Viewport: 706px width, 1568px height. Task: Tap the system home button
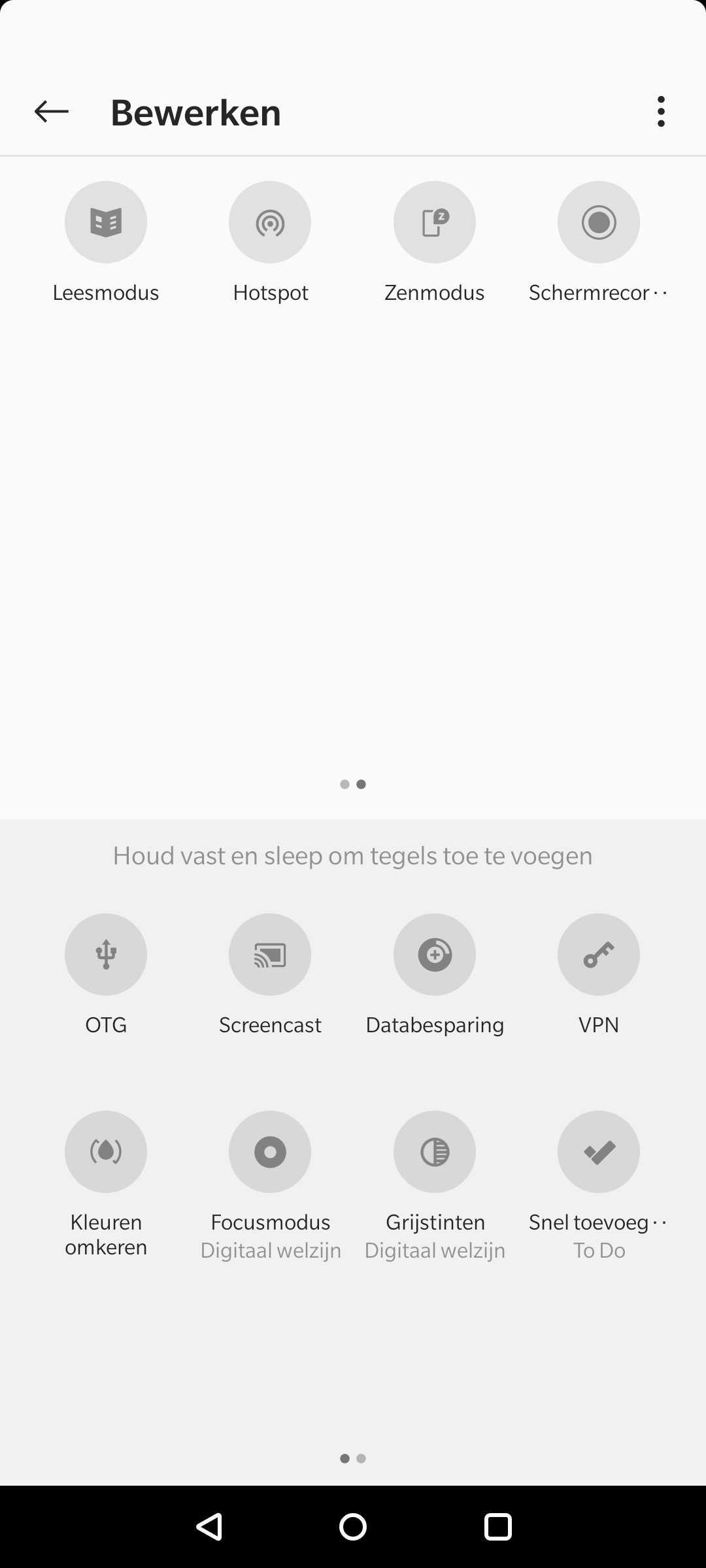coord(353,1527)
